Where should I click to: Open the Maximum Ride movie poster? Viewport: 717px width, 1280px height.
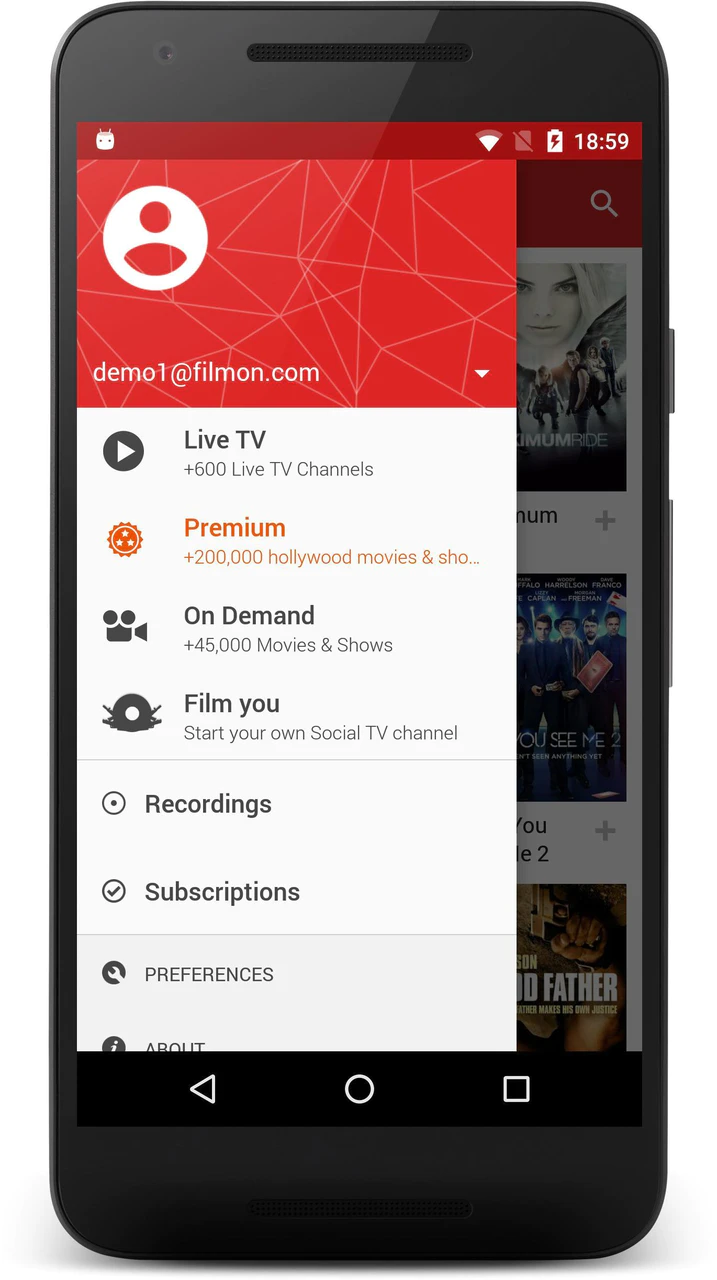tap(572, 377)
